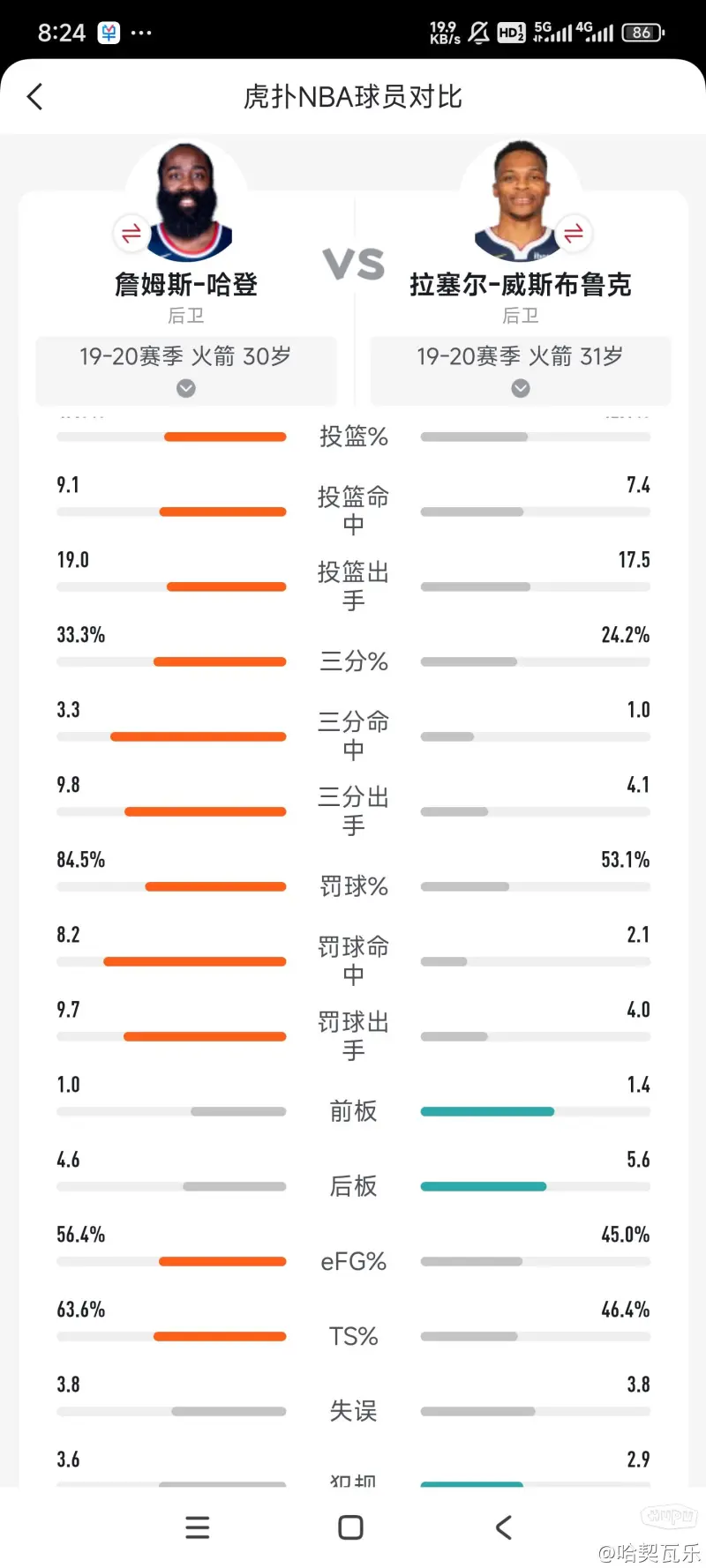
Task: Swap out 拉塞尔-威斯布鲁克 with the switch icon
Action: 574,234
